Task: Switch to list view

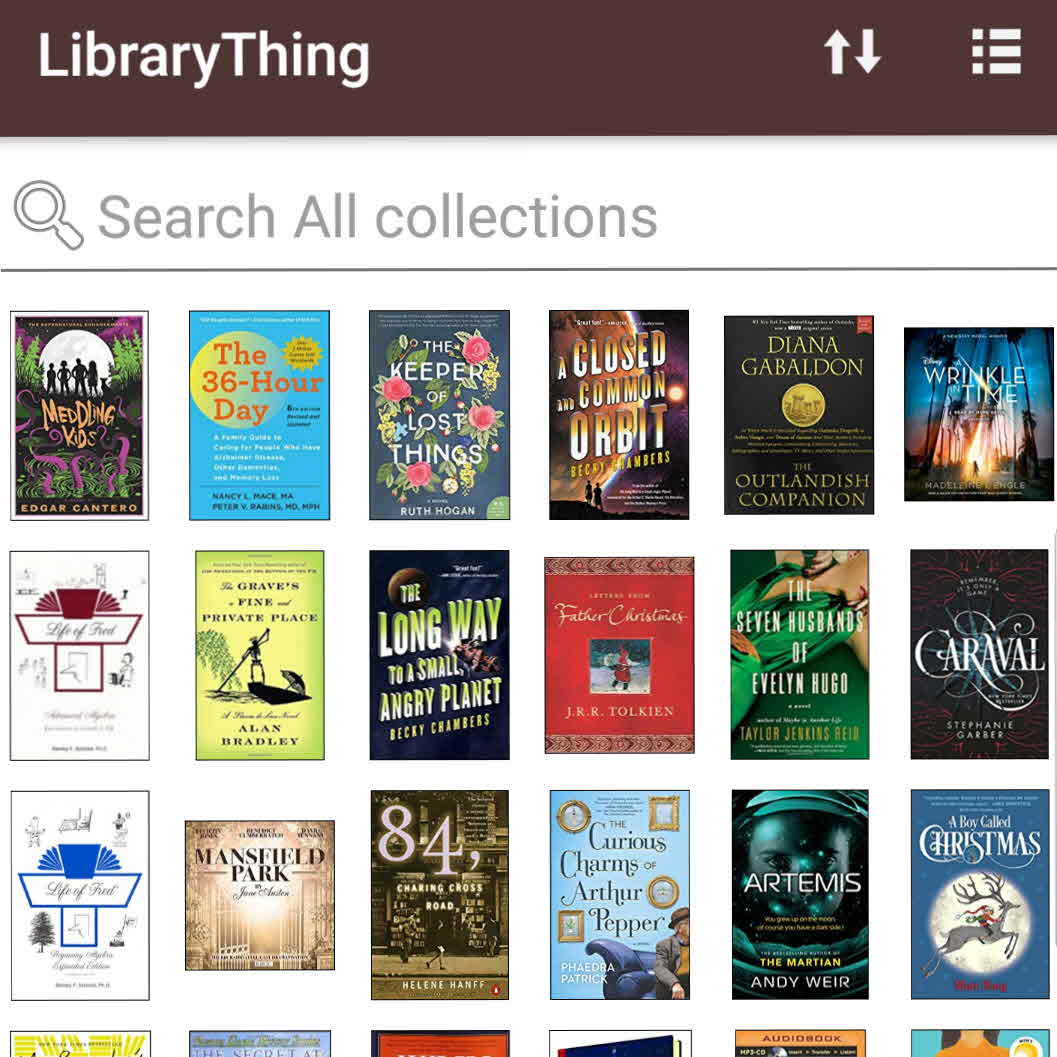Action: 996,52
